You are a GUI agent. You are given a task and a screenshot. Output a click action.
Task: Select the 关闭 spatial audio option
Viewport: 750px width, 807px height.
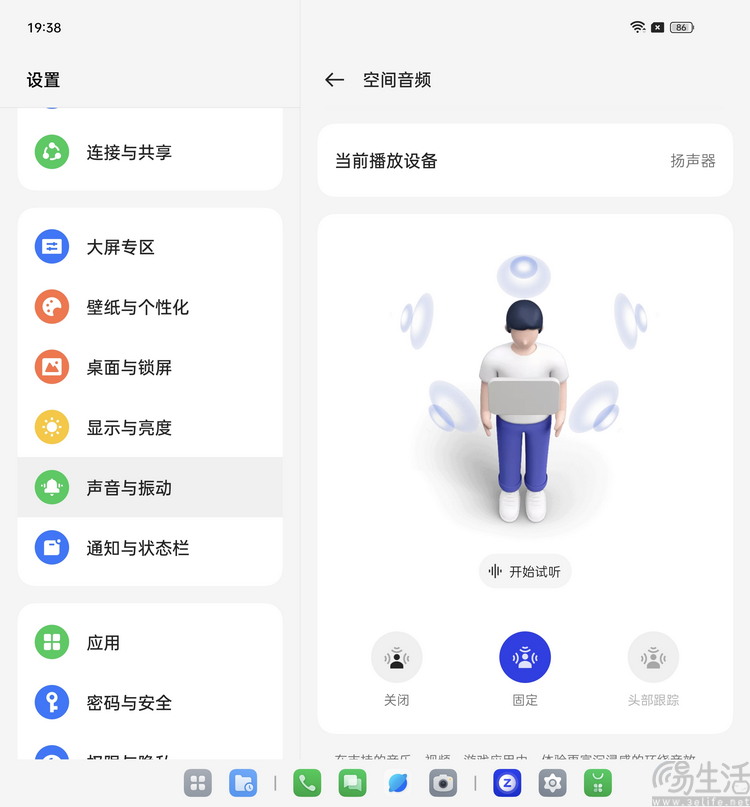pyautogui.click(x=397, y=657)
